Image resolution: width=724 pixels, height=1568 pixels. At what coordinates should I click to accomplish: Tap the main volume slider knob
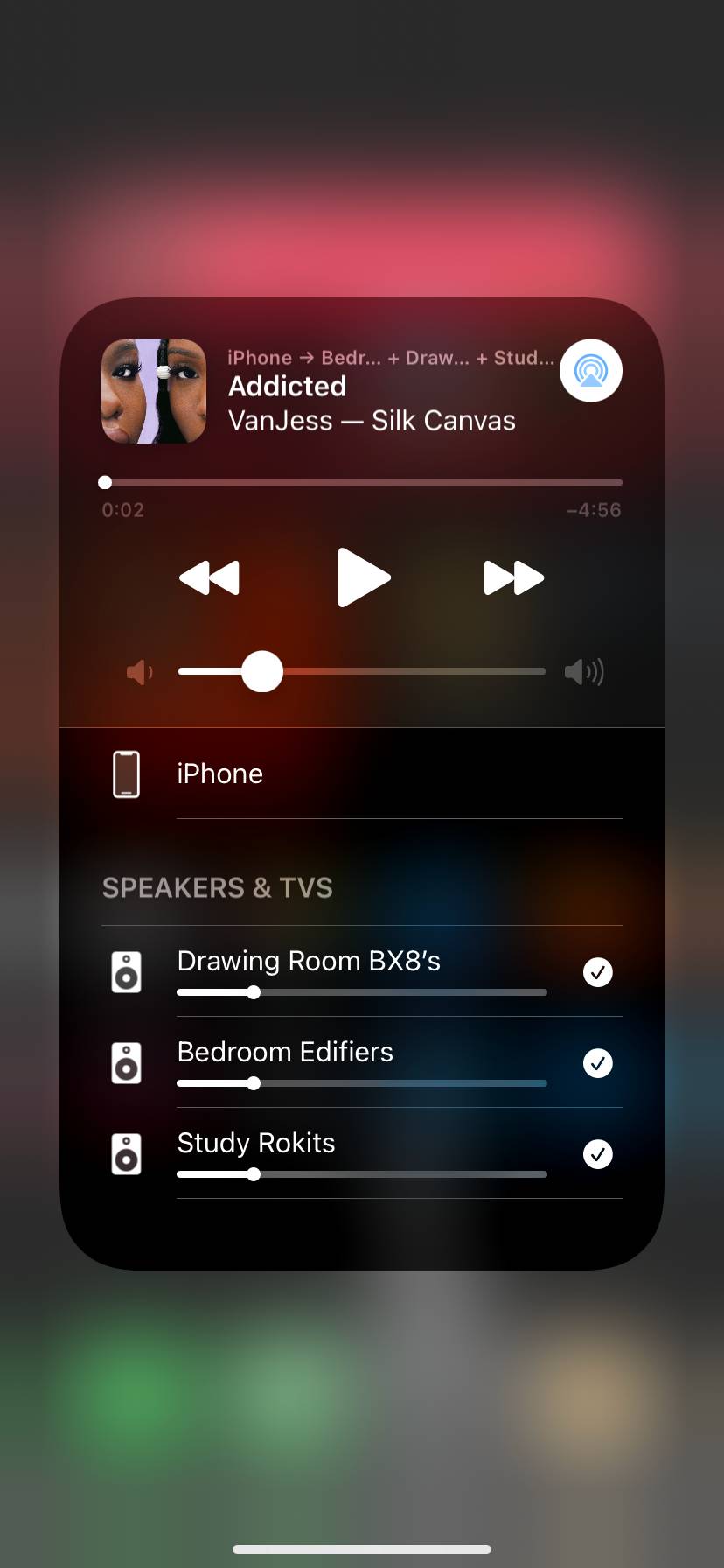click(261, 671)
